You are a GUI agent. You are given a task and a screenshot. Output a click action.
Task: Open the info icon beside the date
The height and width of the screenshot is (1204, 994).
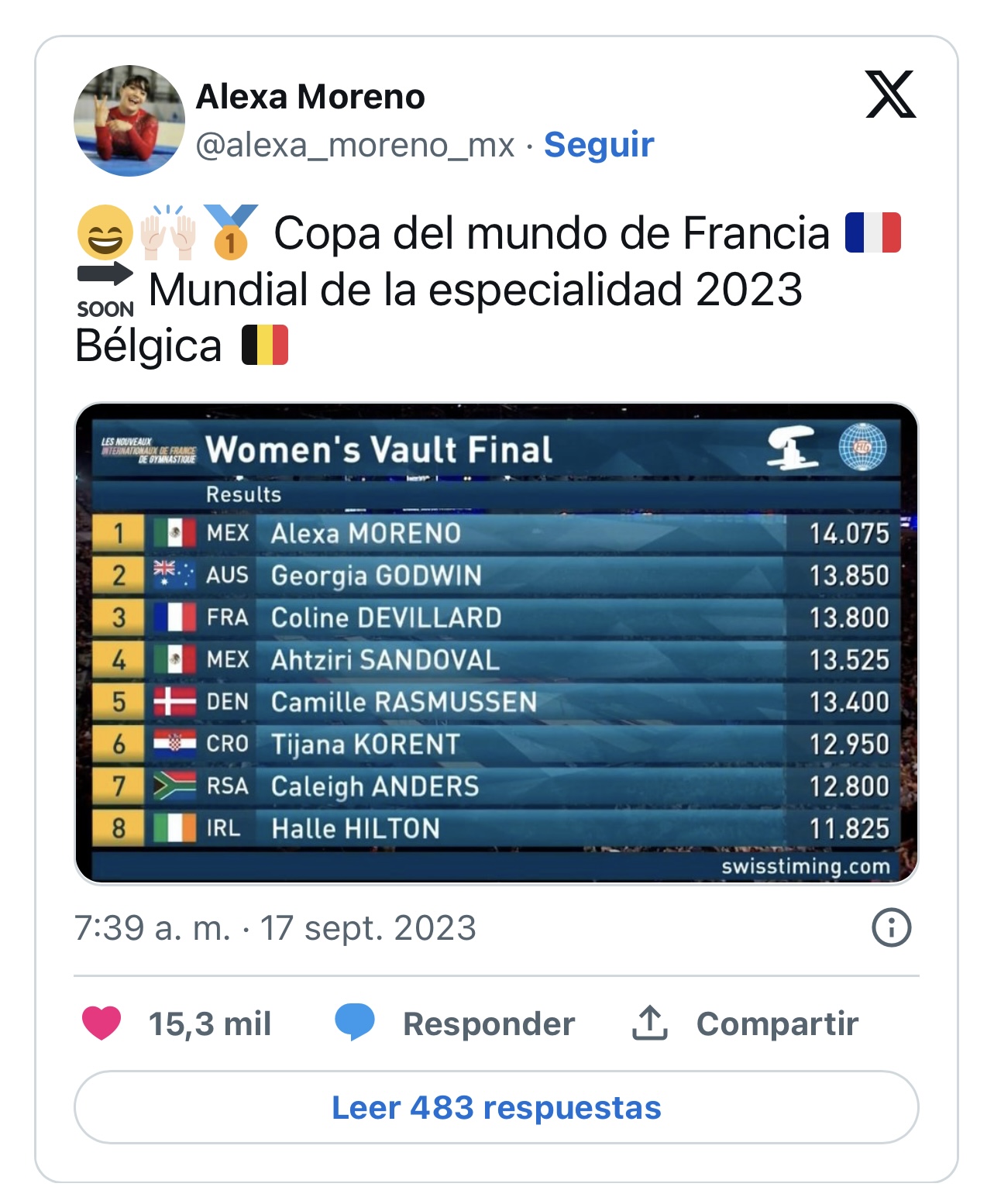(x=891, y=927)
